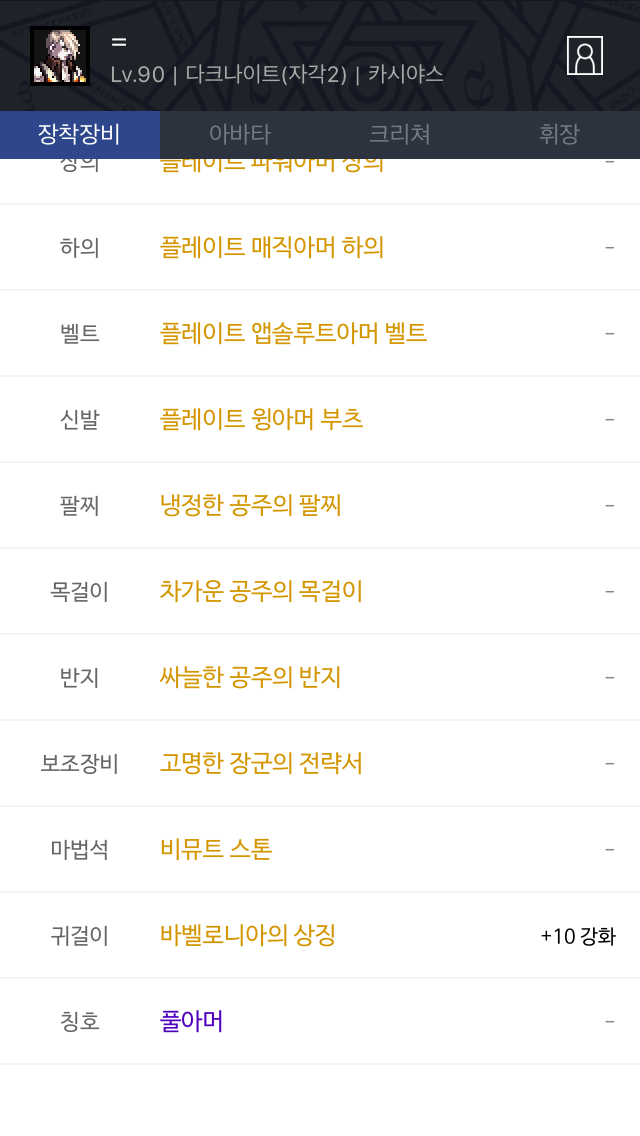Tap the character avatar thumbnail
The image size is (640, 1136).
click(60, 56)
